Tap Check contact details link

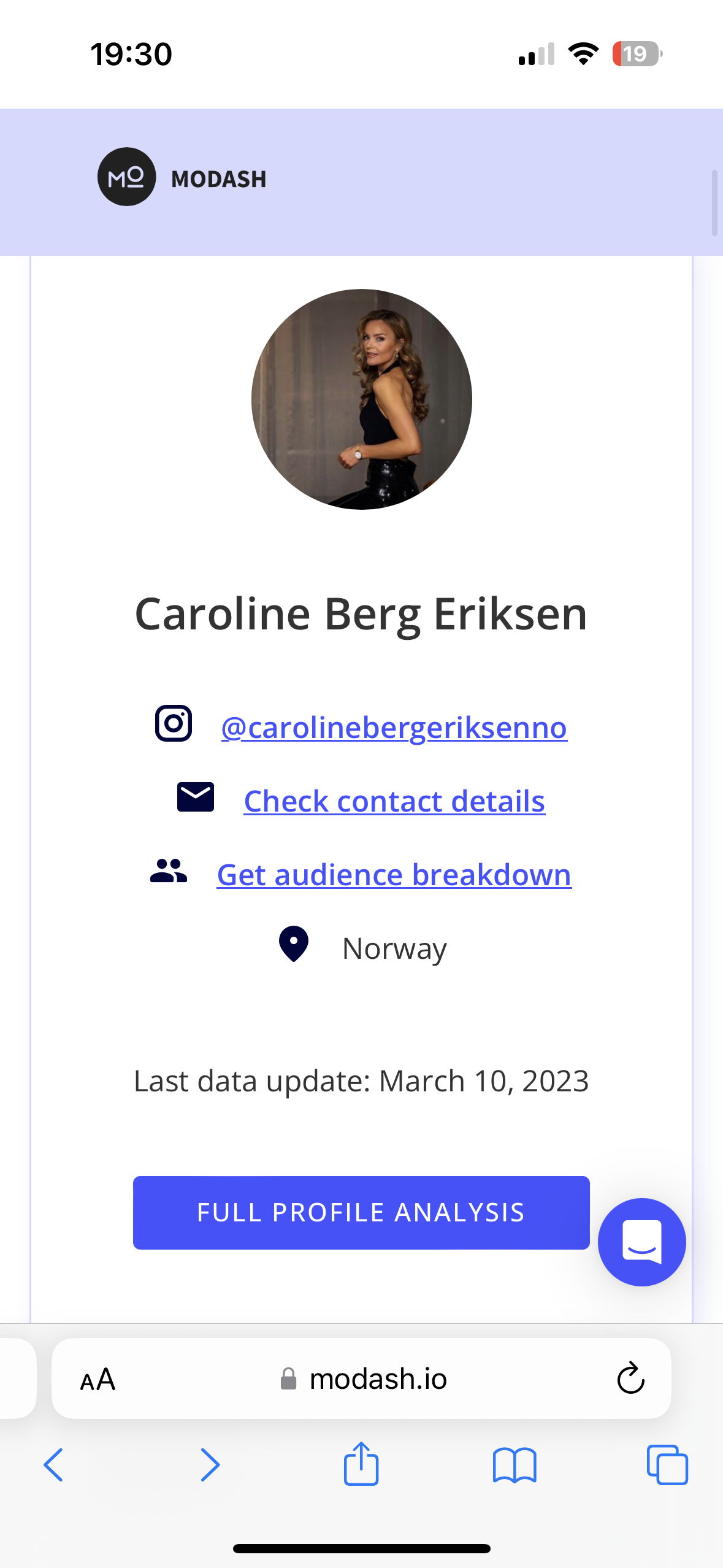tap(394, 801)
